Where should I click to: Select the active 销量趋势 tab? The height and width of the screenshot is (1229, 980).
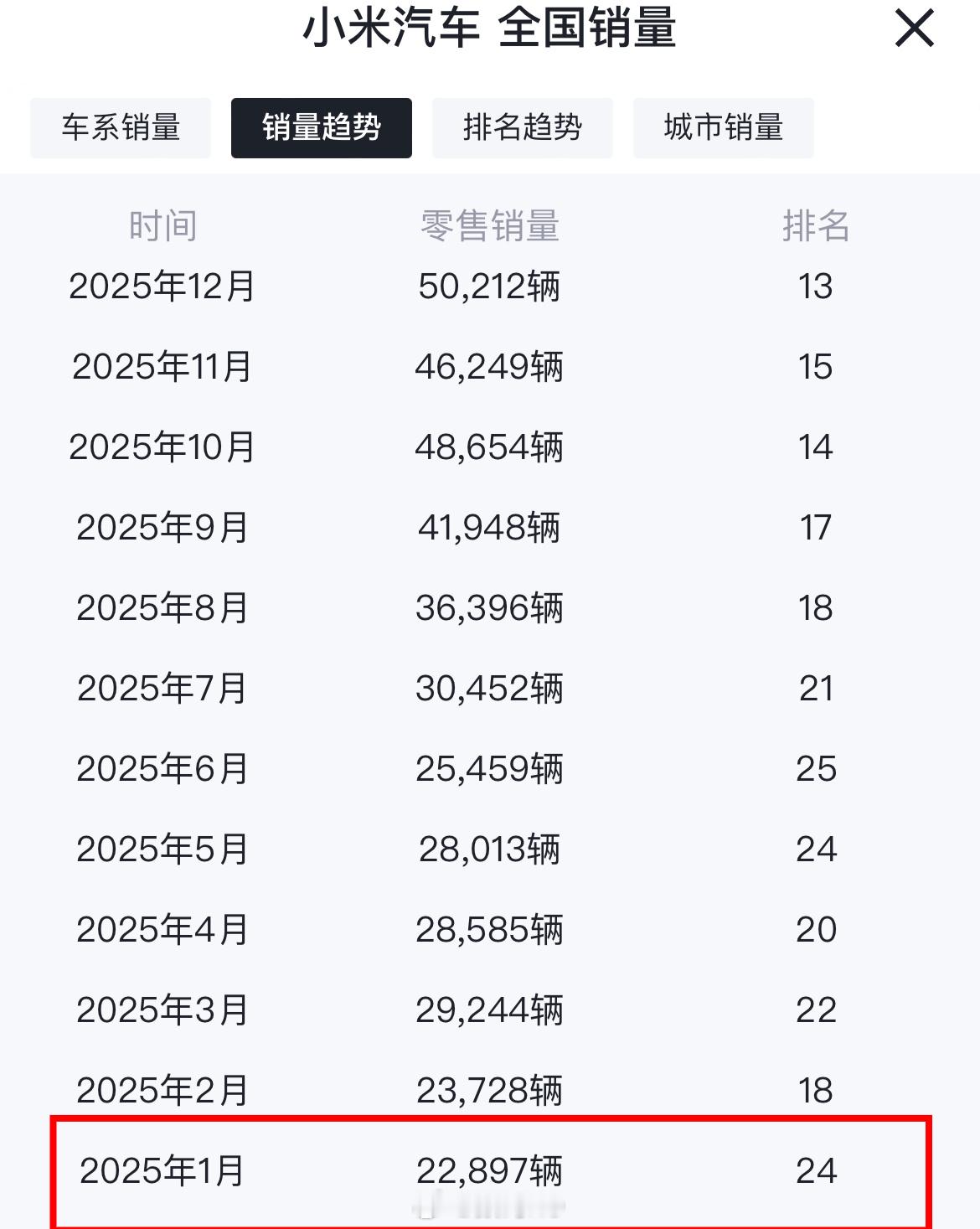[x=322, y=127]
